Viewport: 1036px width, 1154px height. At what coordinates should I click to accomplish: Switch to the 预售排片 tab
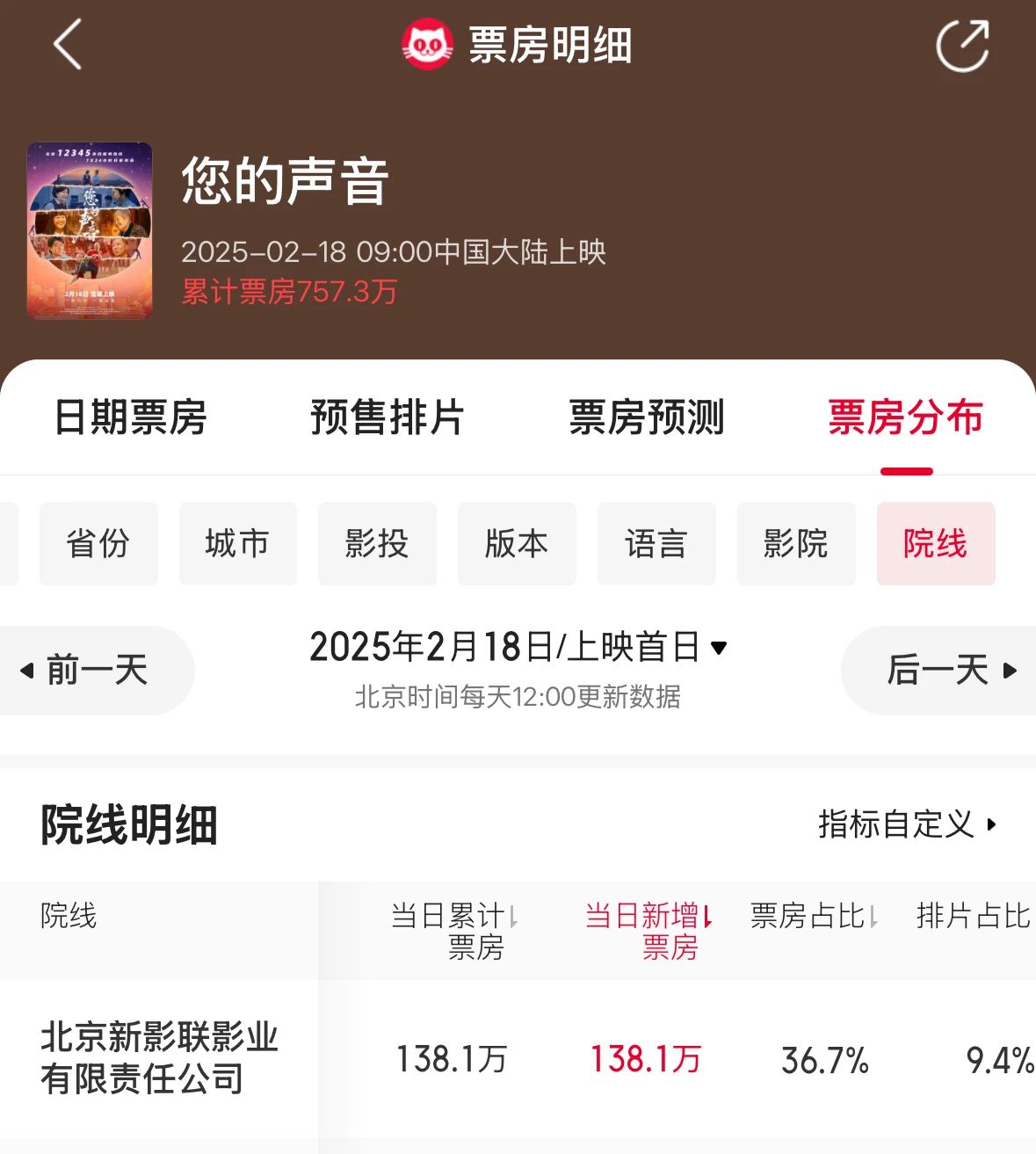387,417
